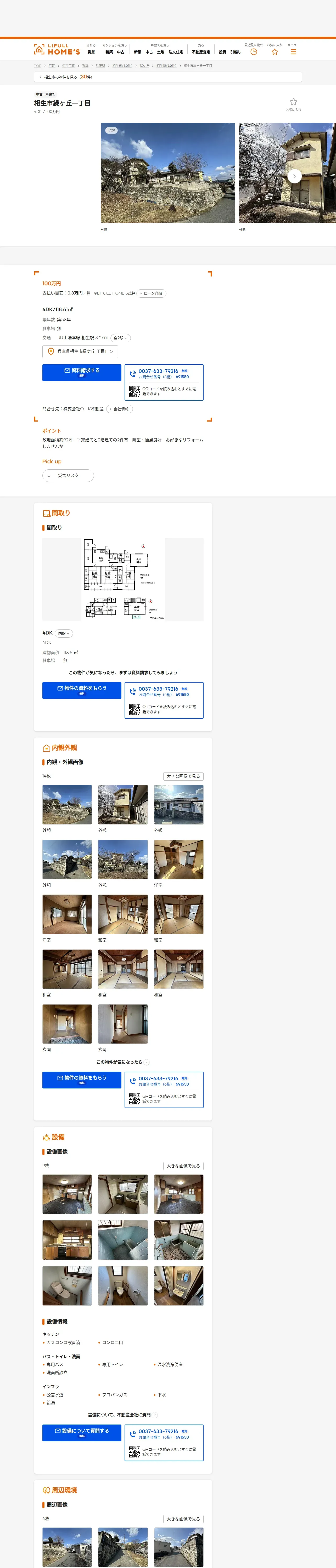This screenshot has width=336, height=1568.
Task: Open TOP breadcrumb link
Action: (38, 66)
